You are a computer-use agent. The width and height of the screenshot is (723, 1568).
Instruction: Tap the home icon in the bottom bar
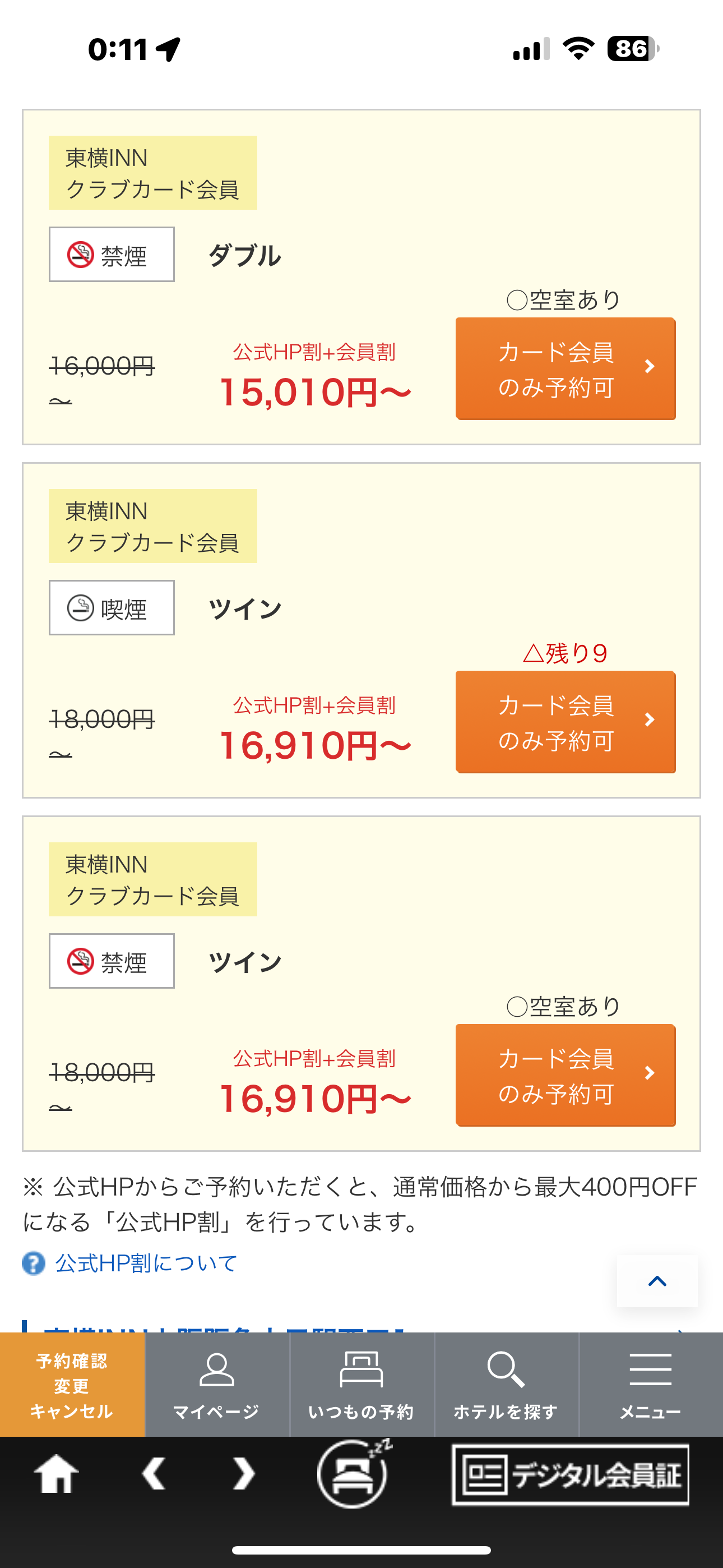[56, 1474]
